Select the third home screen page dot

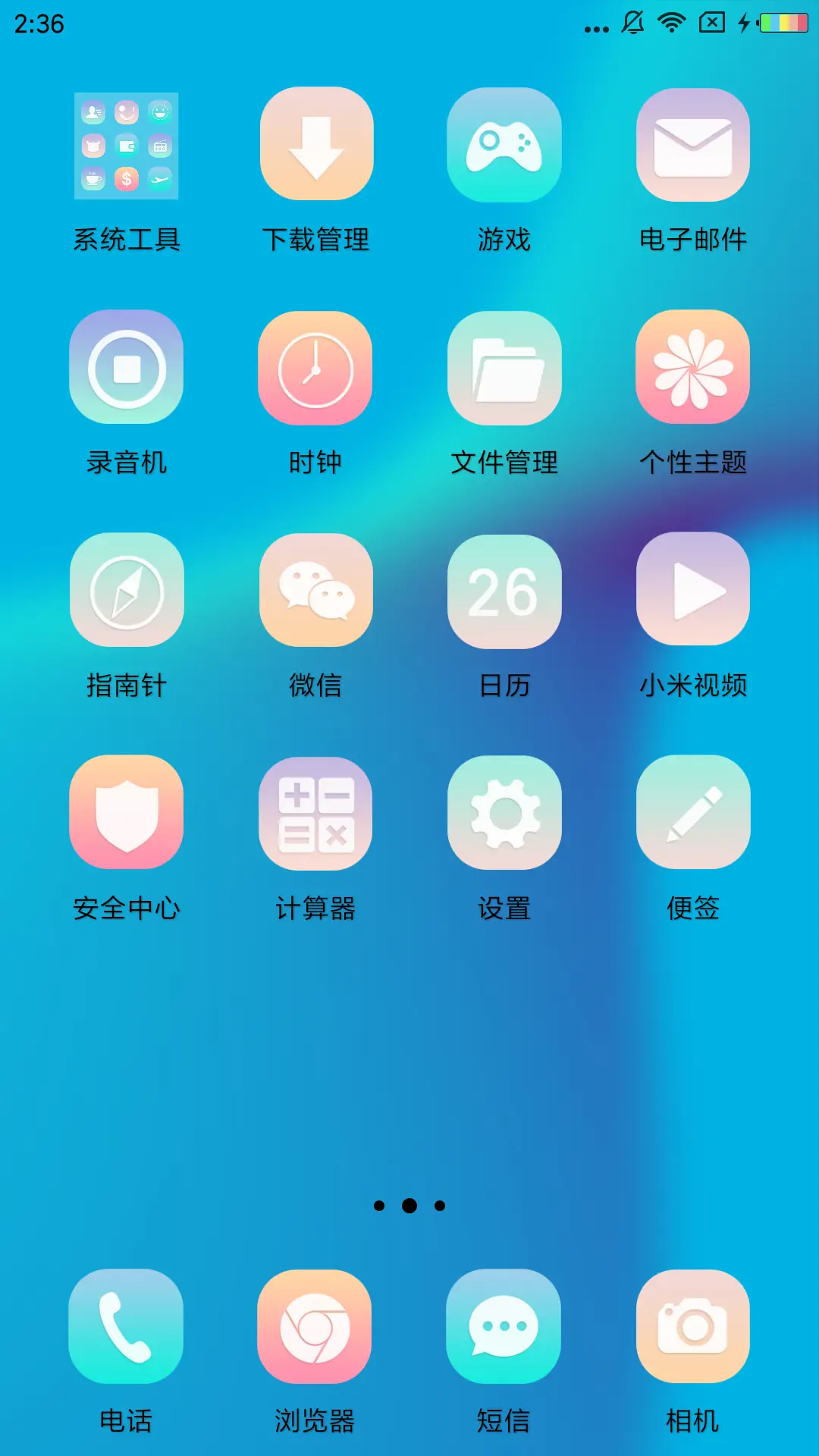pyautogui.click(x=440, y=1207)
